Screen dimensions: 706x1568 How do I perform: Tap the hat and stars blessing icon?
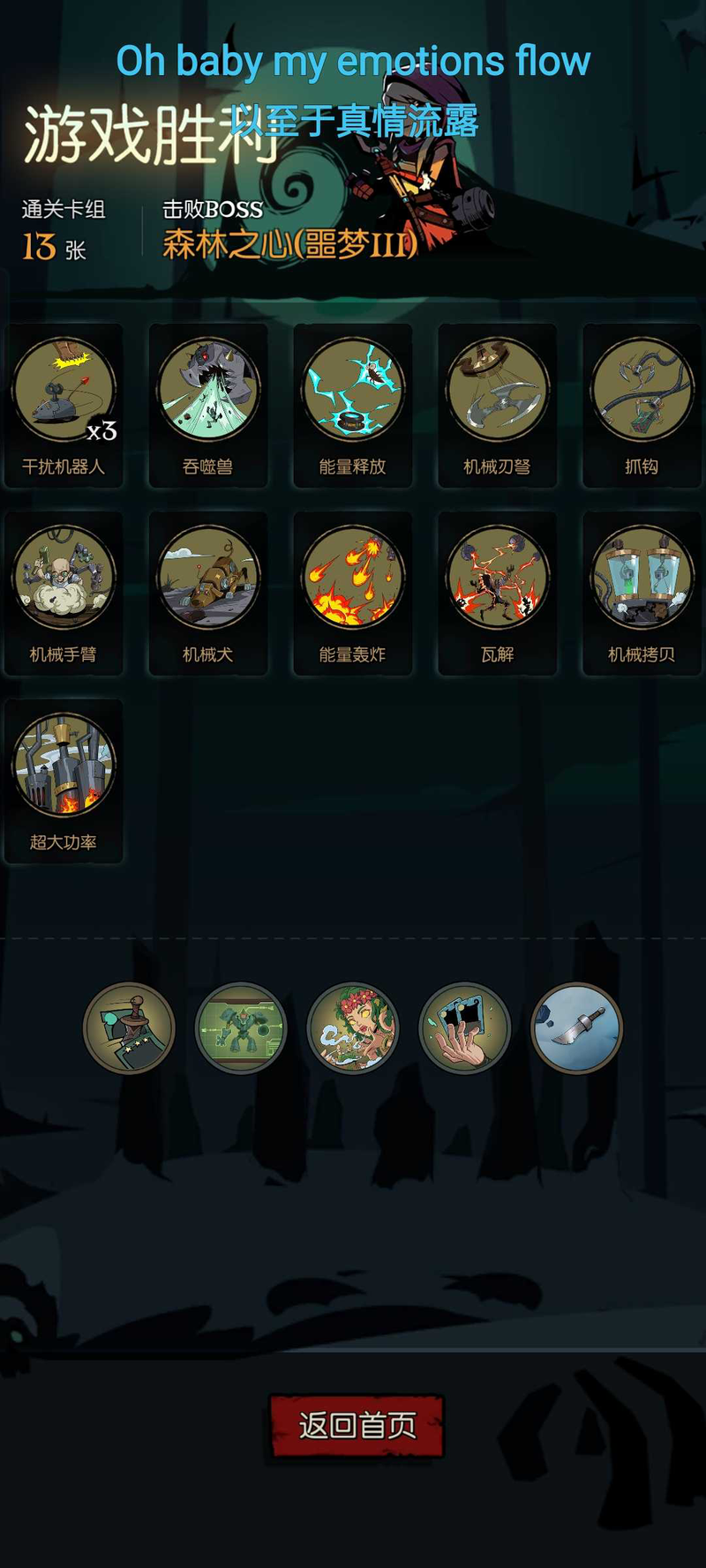coord(129,1028)
